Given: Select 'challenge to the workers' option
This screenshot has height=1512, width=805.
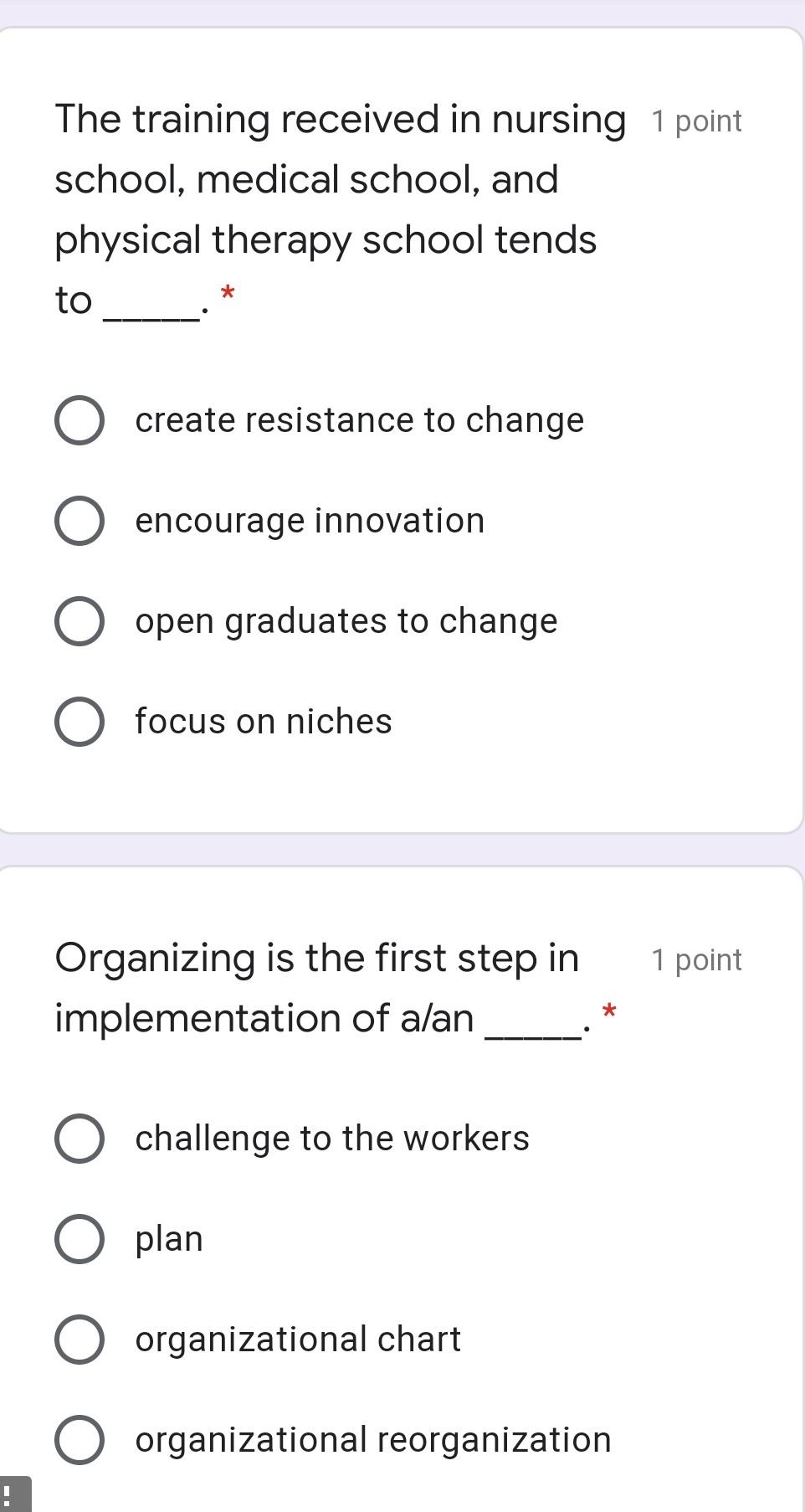Looking at the screenshot, I should click(79, 1139).
